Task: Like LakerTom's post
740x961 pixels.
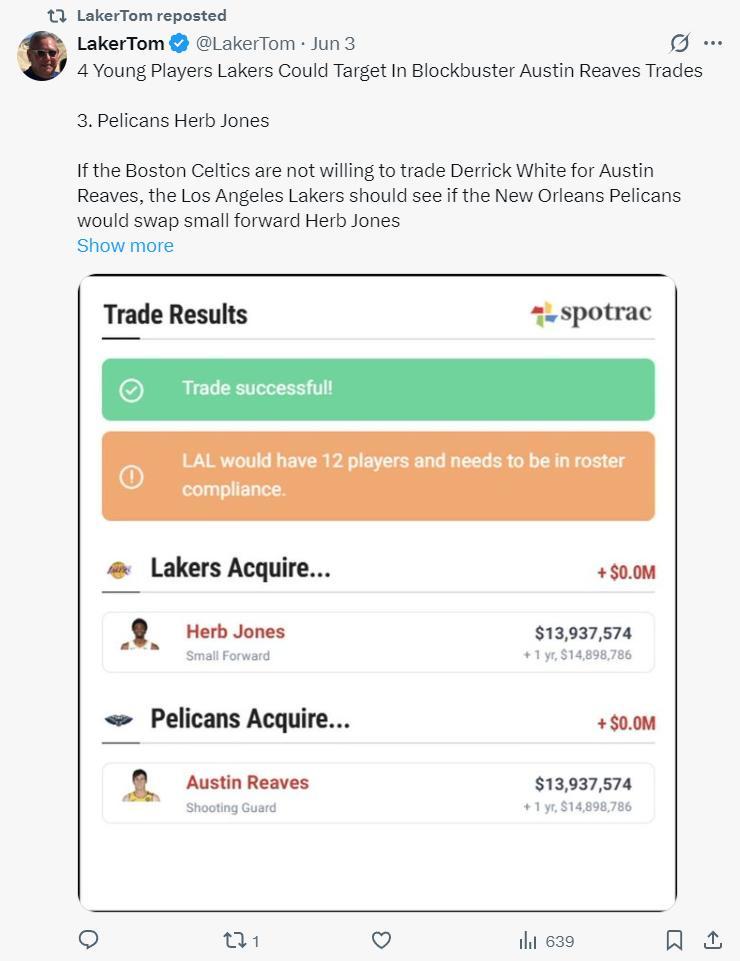Action: (x=381, y=940)
